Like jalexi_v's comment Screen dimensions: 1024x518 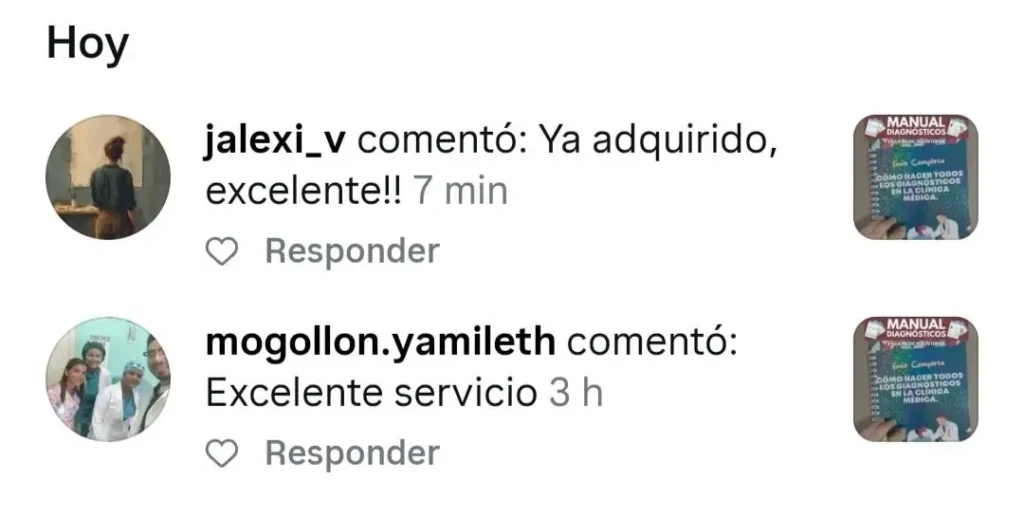[222, 252]
